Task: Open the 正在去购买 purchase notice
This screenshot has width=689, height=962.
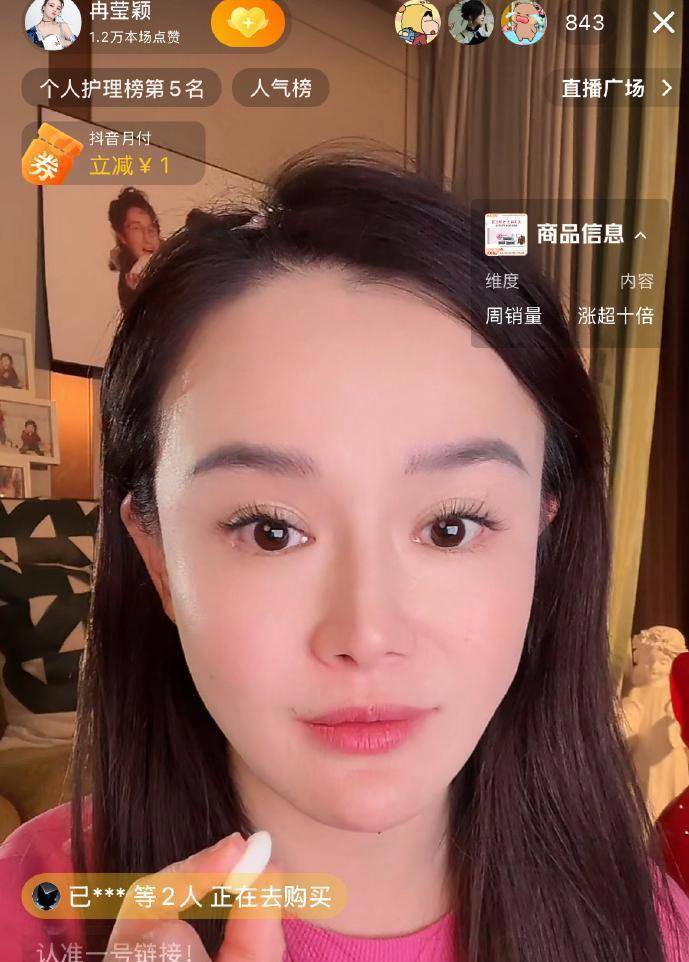Action: click(184, 897)
